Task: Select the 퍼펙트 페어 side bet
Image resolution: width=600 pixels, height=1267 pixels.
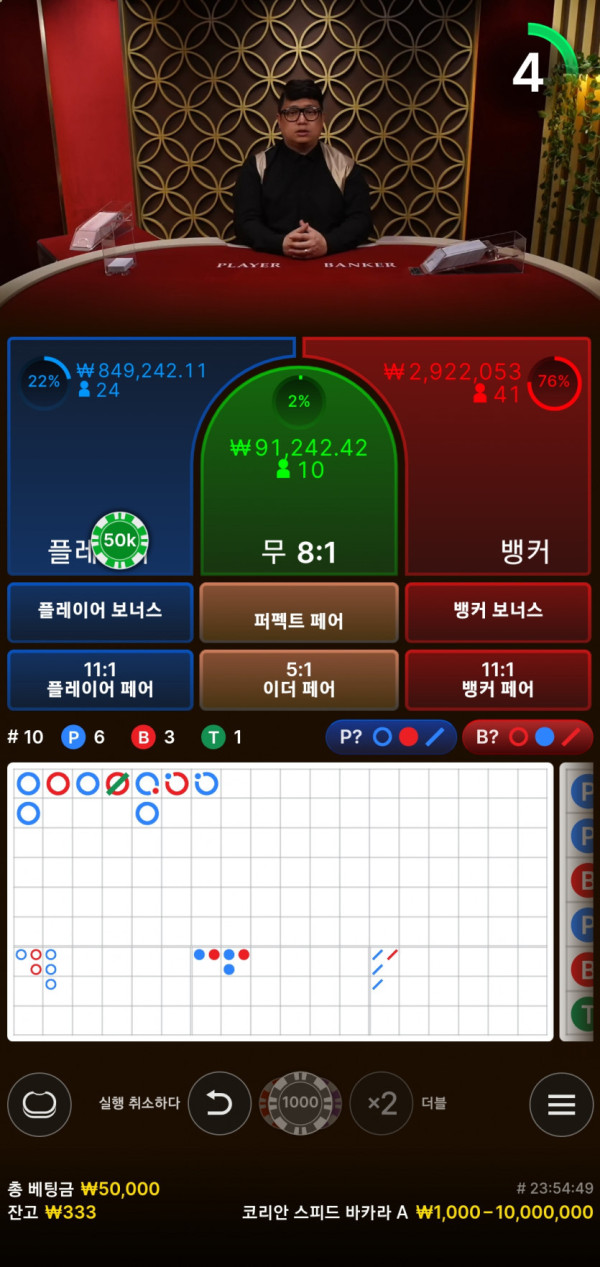Action: pos(299,612)
